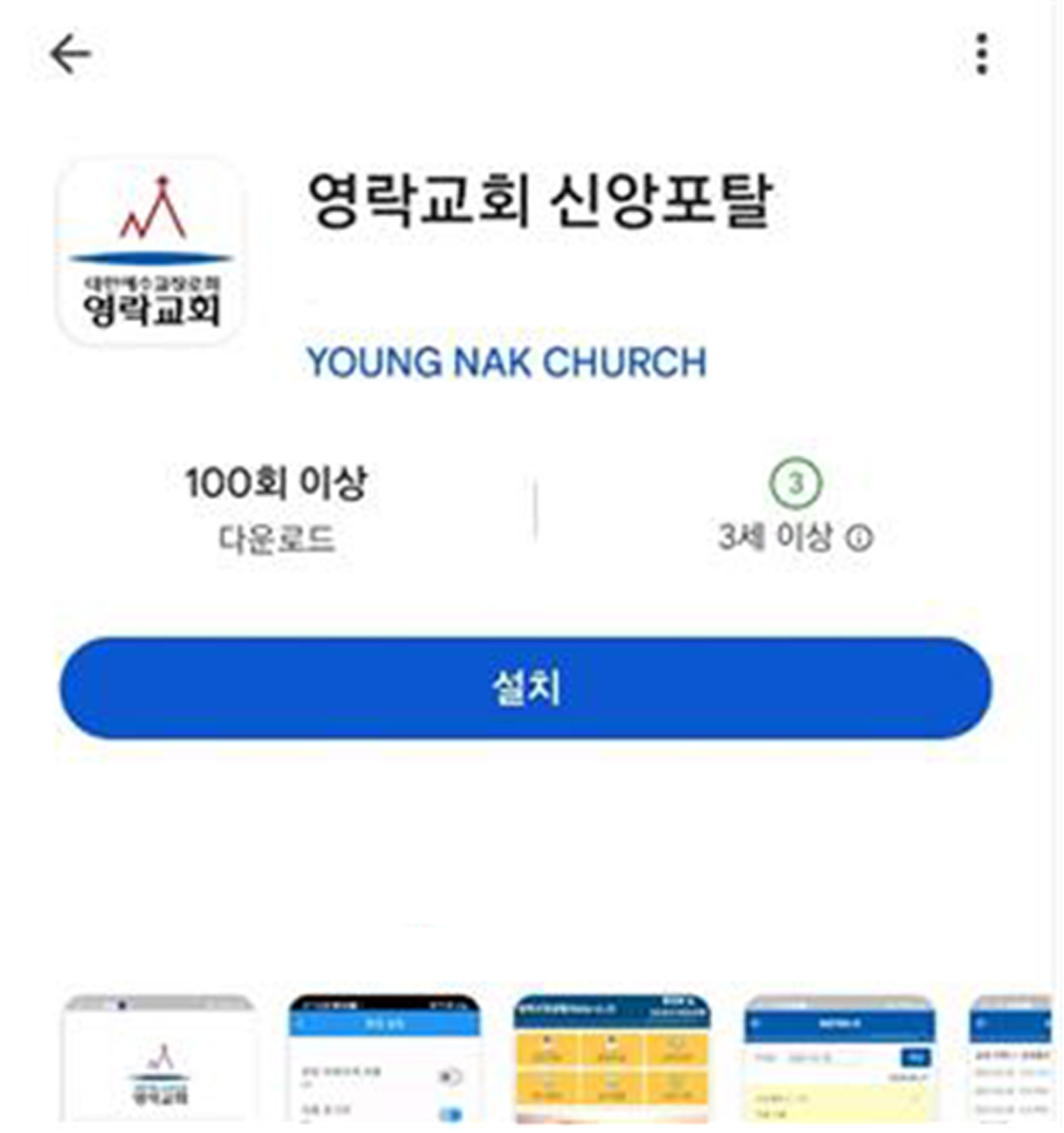Go back with the arrow icon
Viewport: 1064px width, 1133px height.
(71, 55)
